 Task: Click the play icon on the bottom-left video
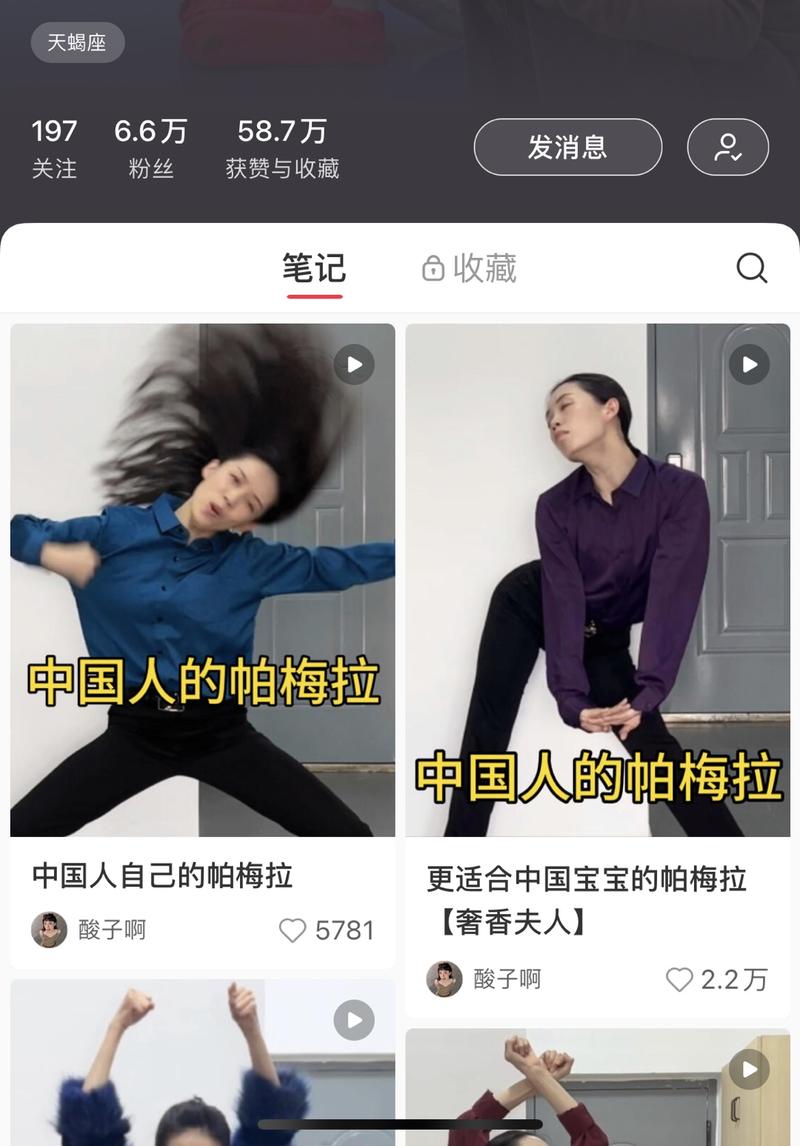(353, 1020)
